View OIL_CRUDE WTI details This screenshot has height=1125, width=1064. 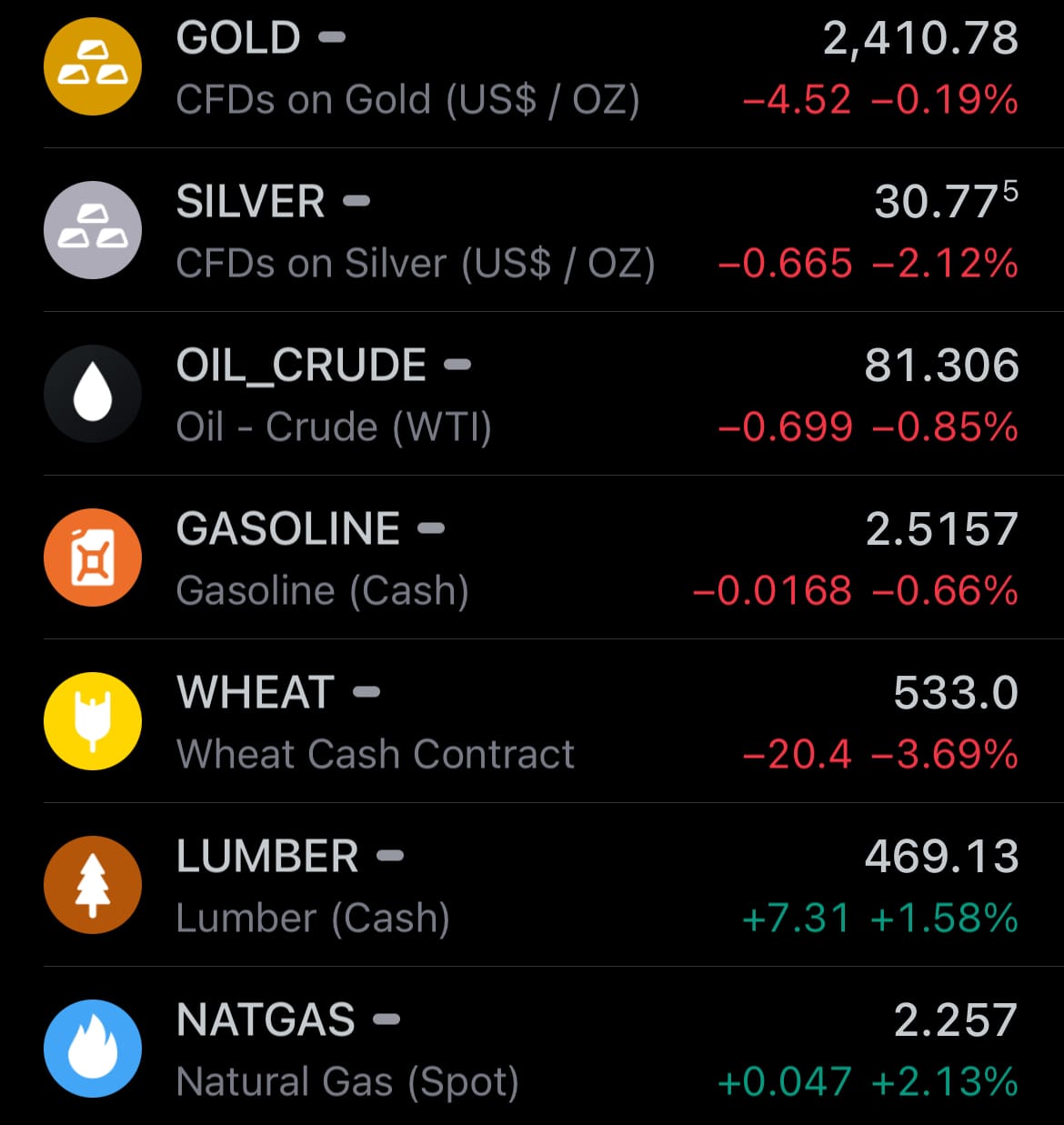[532, 395]
